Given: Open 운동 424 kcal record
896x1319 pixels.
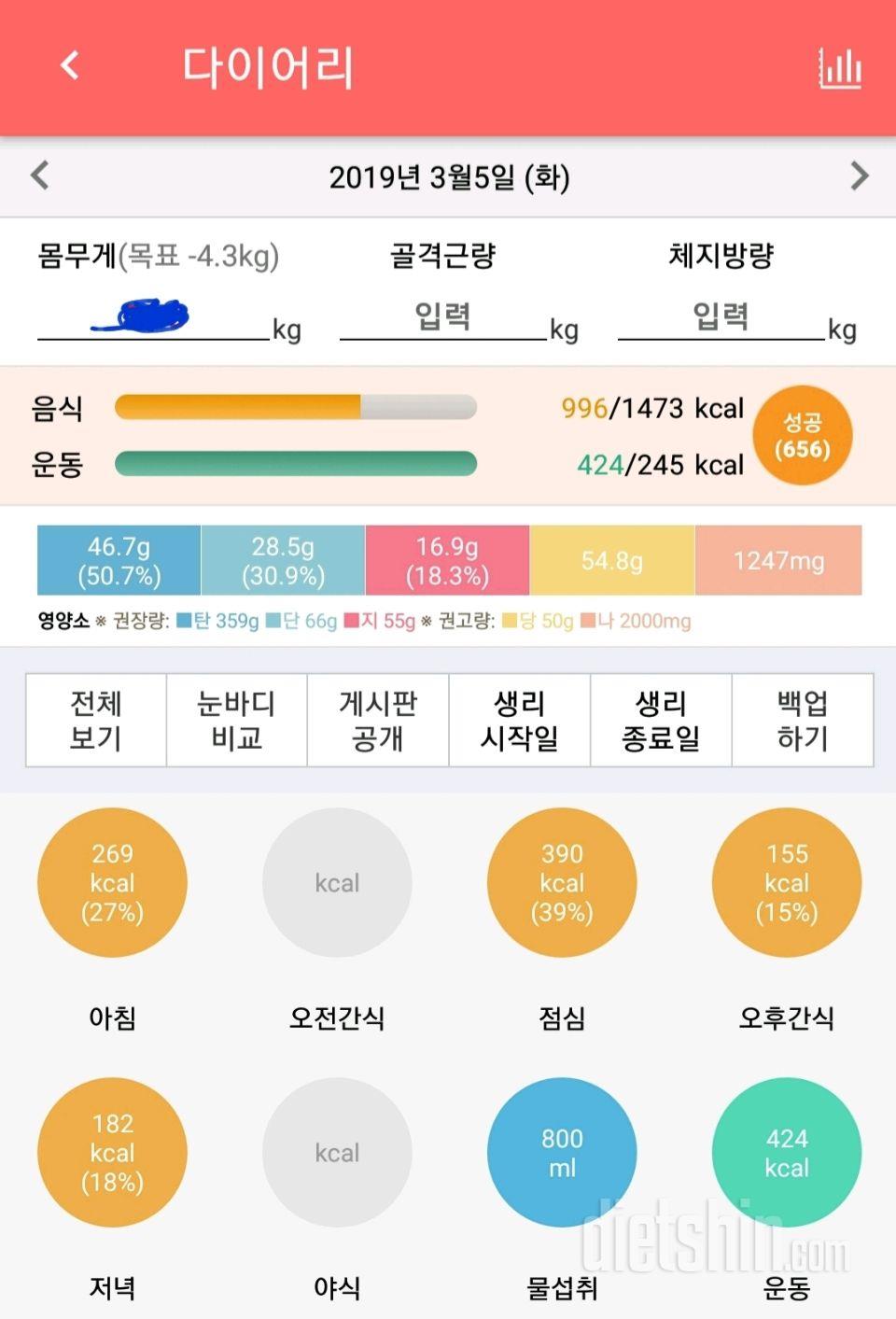Looking at the screenshot, I should coord(787,1152).
